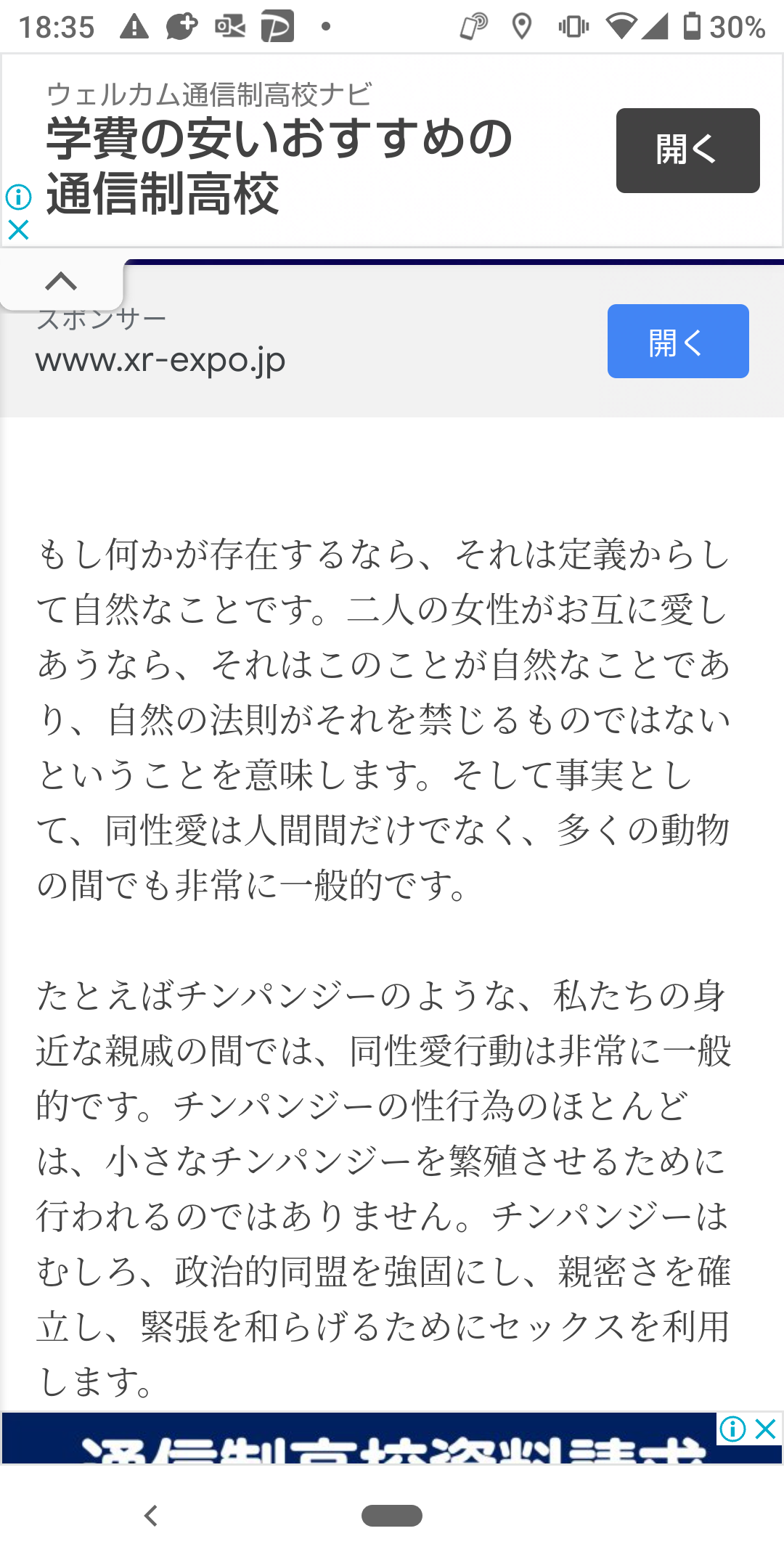Tap the dark 開く button on top ad
784x1568 pixels.
pos(687,150)
